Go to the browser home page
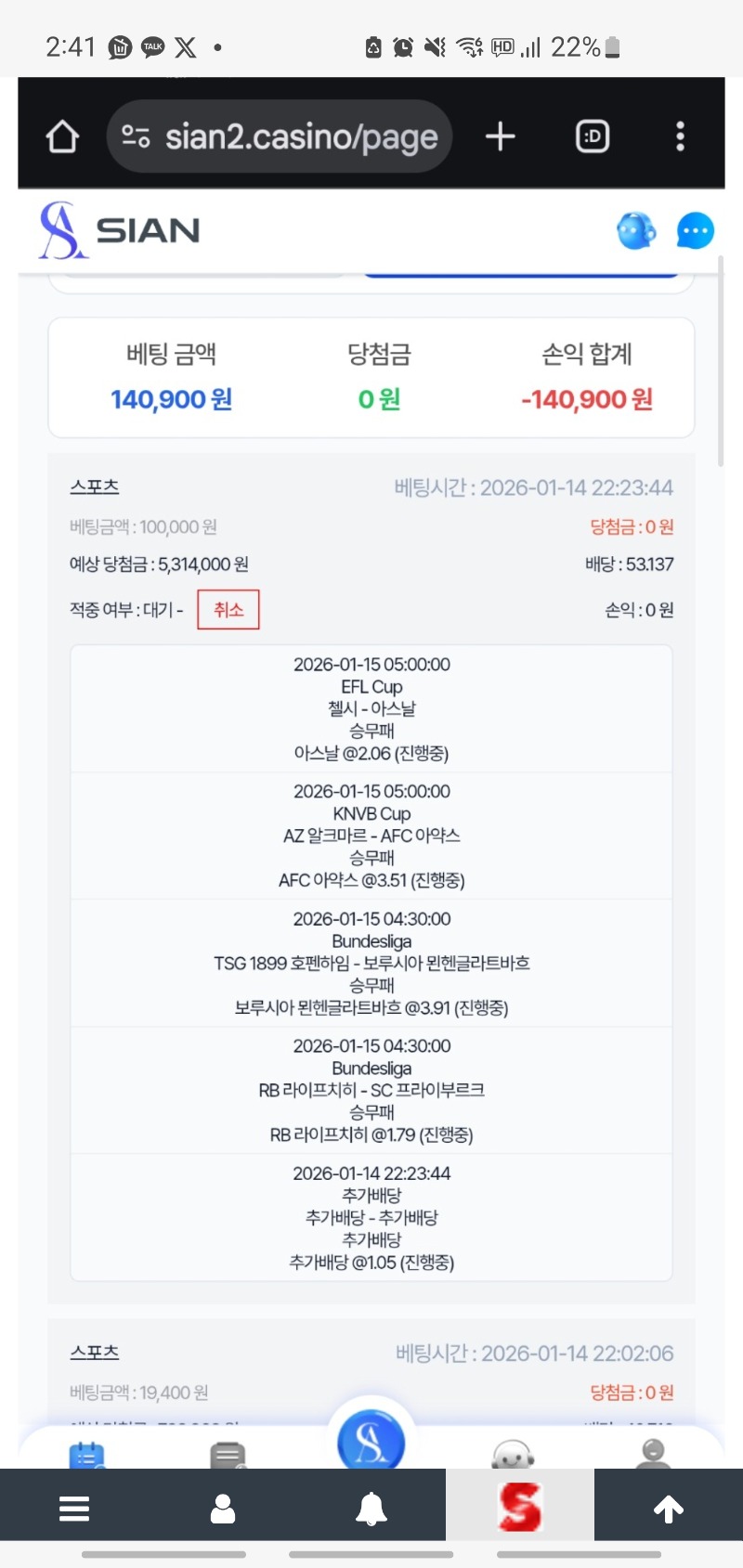This screenshot has height=1568, width=743. (x=62, y=137)
